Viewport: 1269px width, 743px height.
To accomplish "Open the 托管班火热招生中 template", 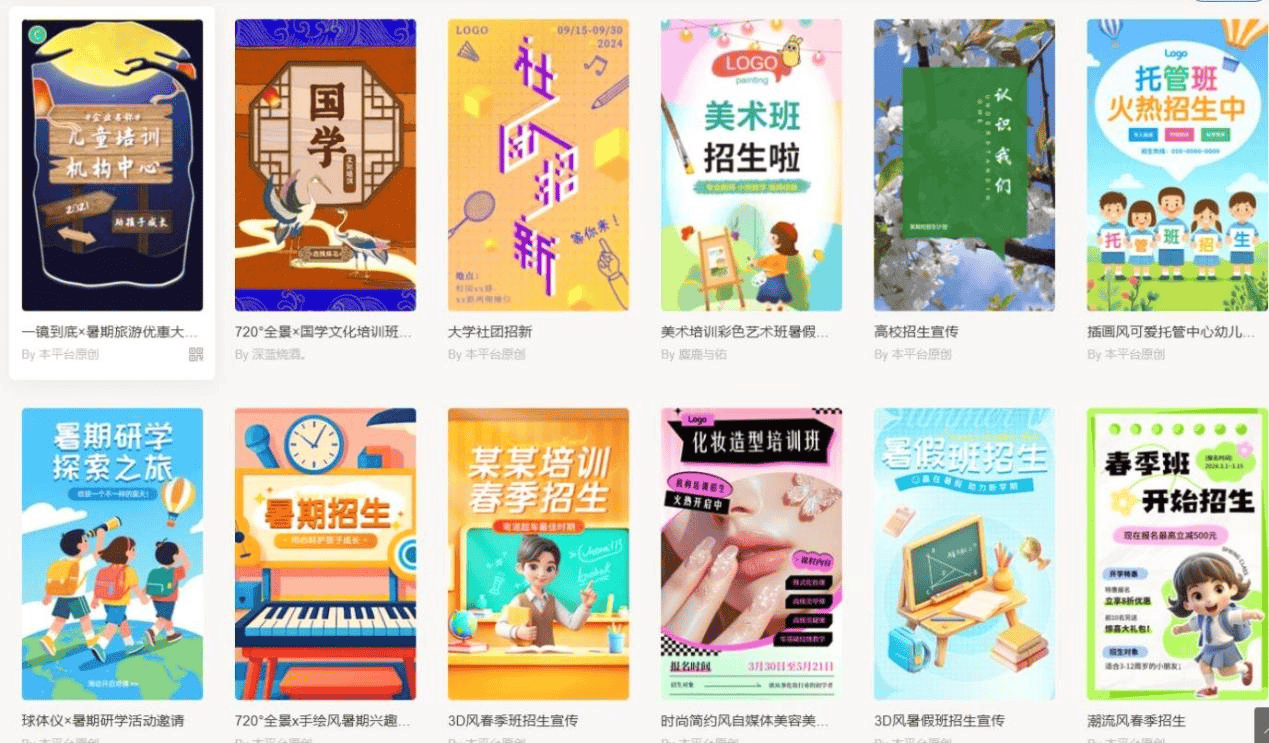I will click(x=1177, y=165).
